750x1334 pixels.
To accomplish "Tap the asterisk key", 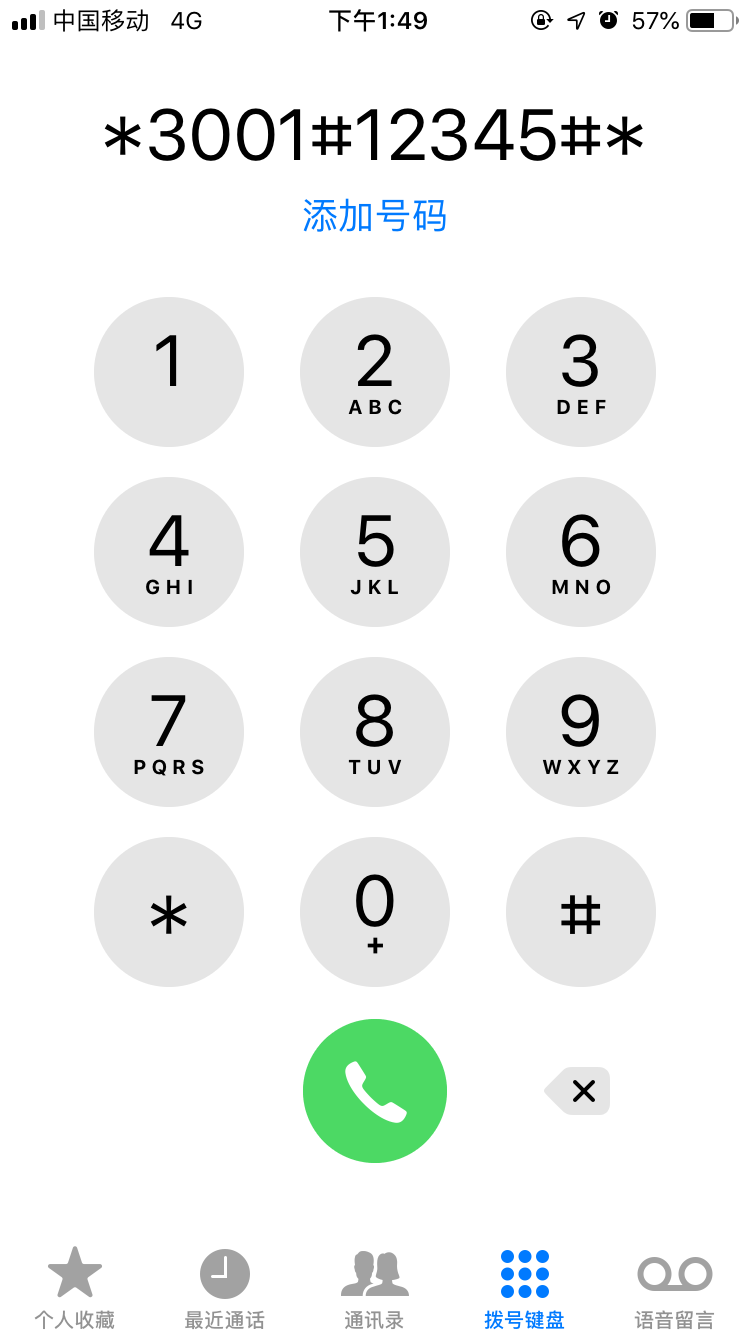I will tap(169, 912).
